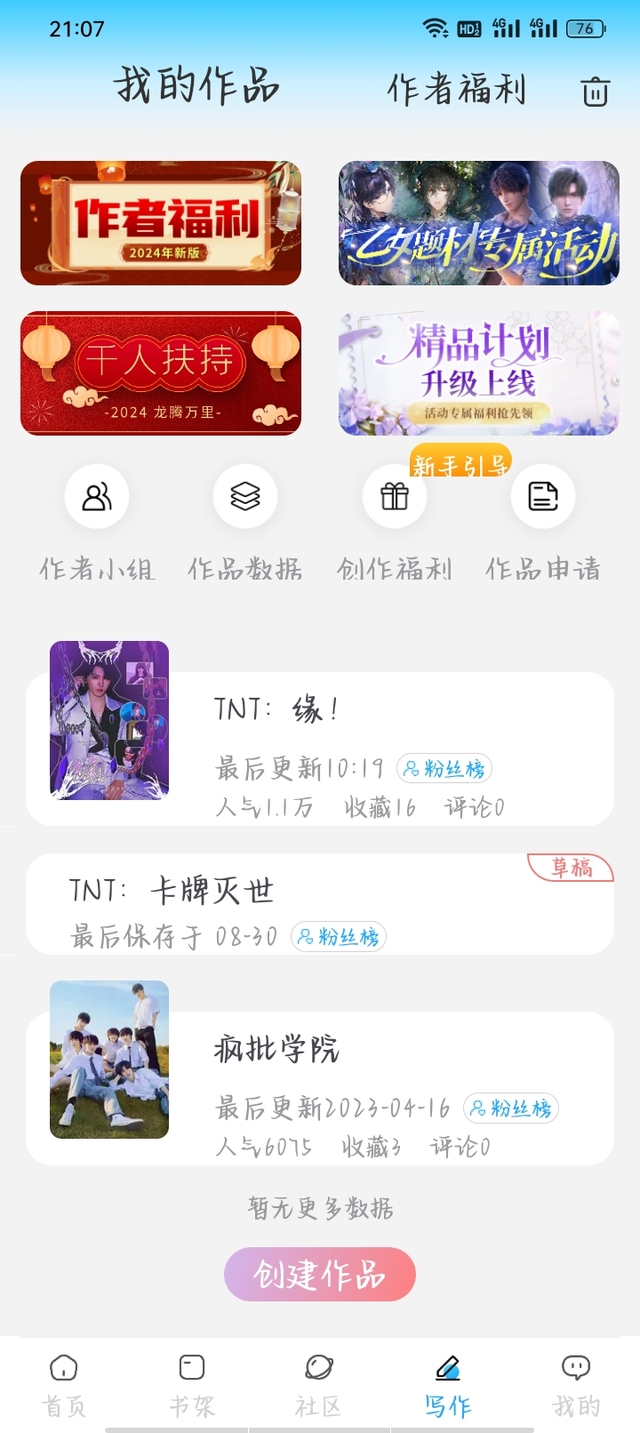This screenshot has width=640, height=1433.
Task: Open the 精品计划 升级上线 banner
Action: pyautogui.click(x=478, y=373)
